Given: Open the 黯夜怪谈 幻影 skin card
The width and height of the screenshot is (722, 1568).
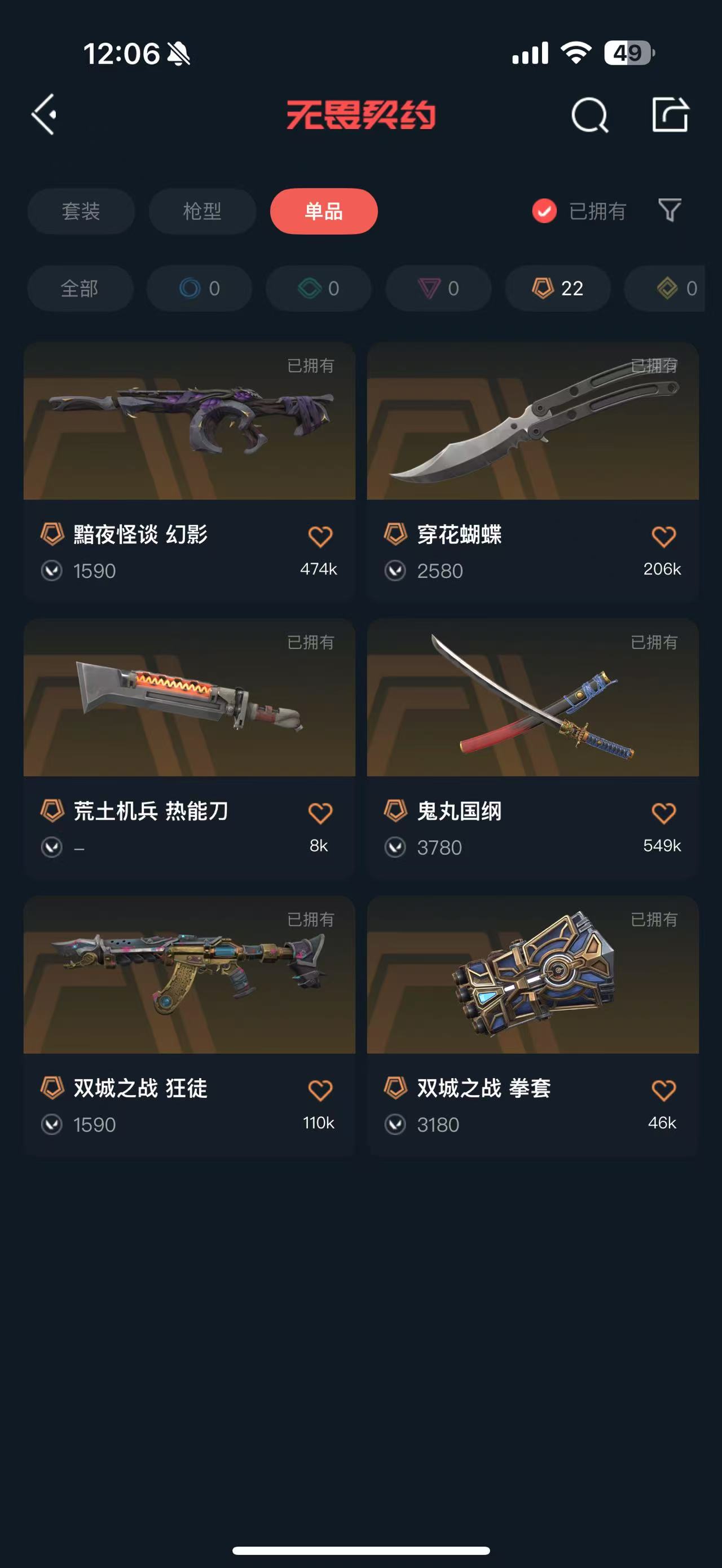Looking at the screenshot, I should click(190, 472).
